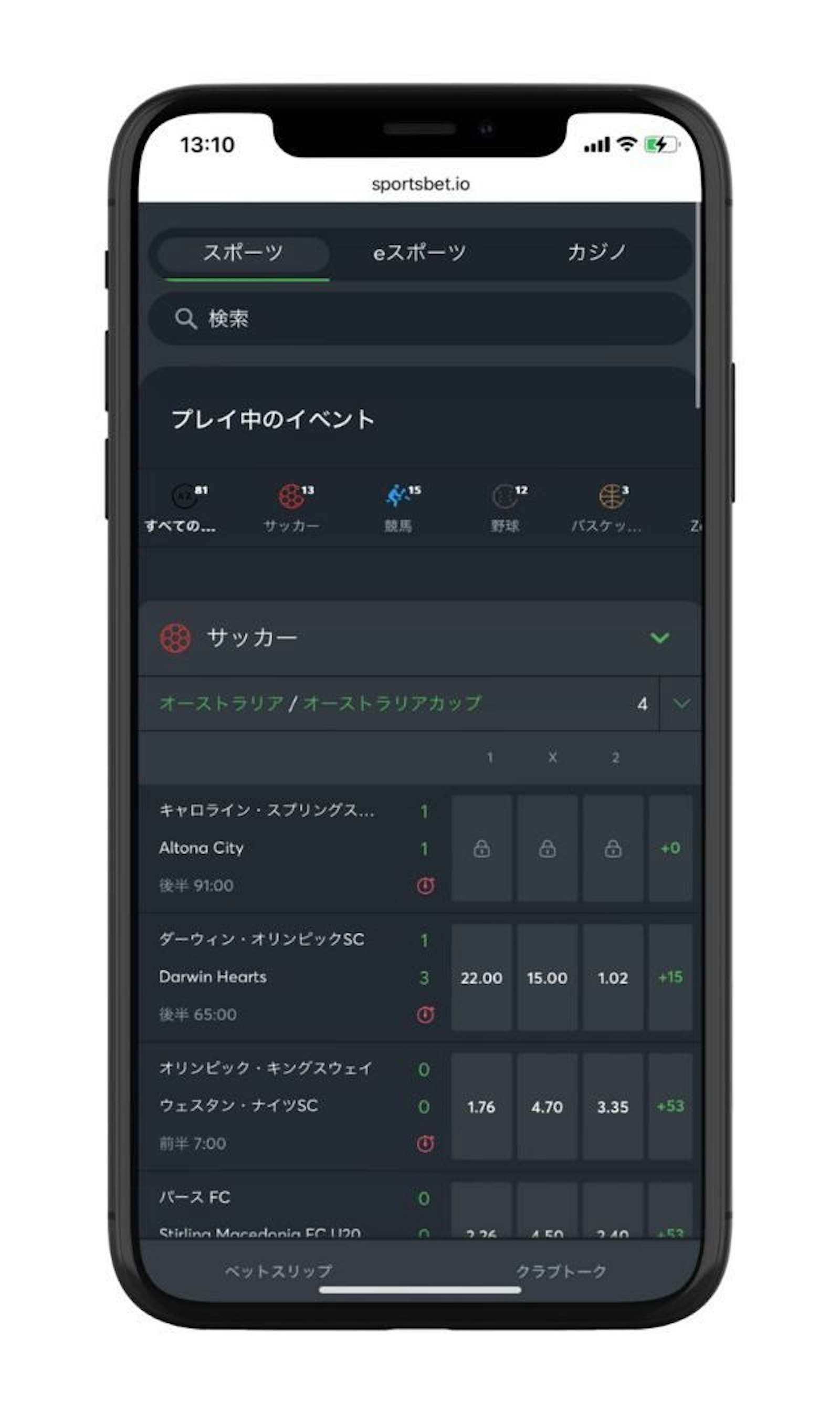Viewport: 840px width, 1418px height.
Task: Filter live events by 競馬
Action: pos(400,508)
